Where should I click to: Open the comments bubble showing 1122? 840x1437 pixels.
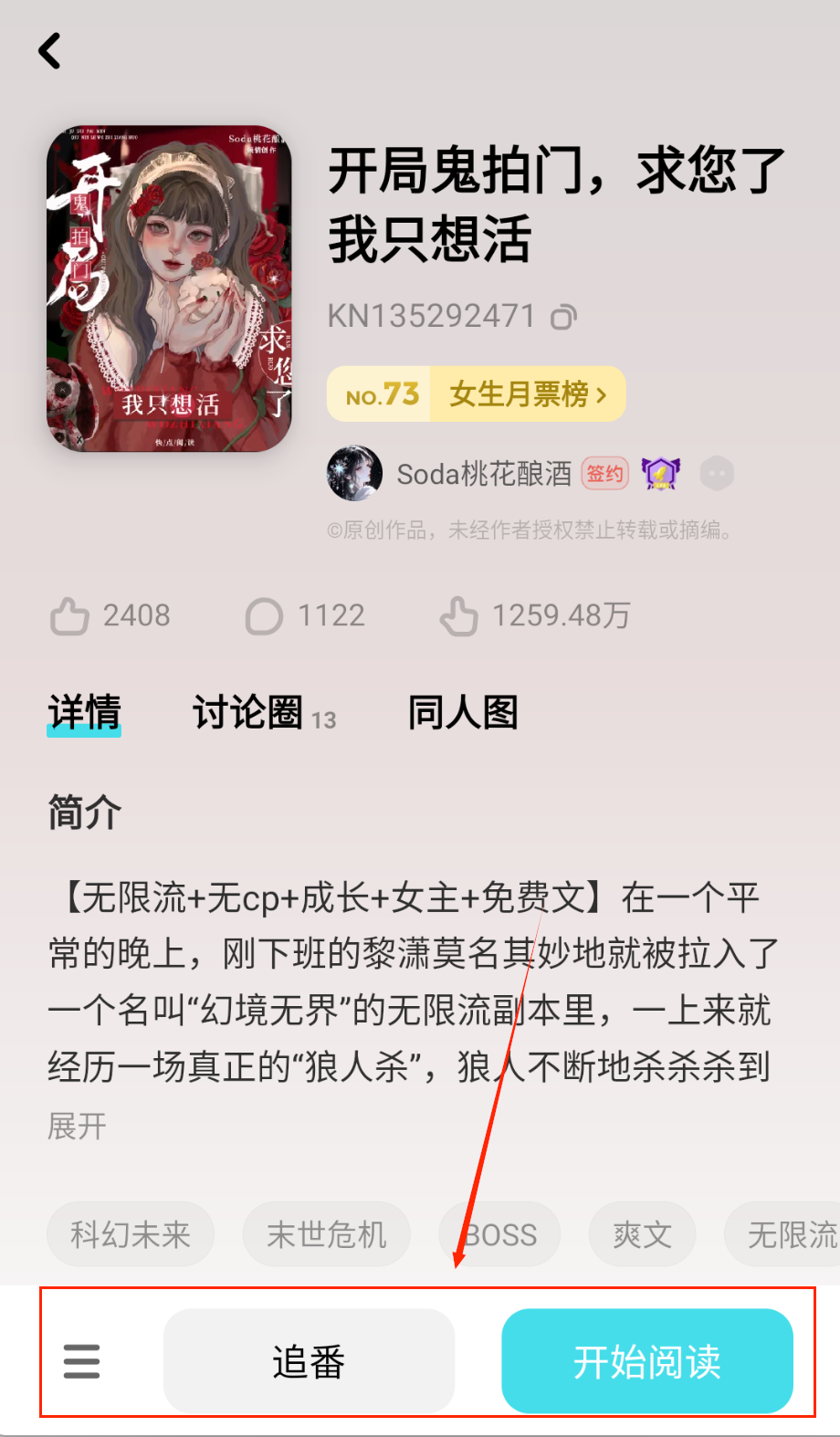point(264,616)
